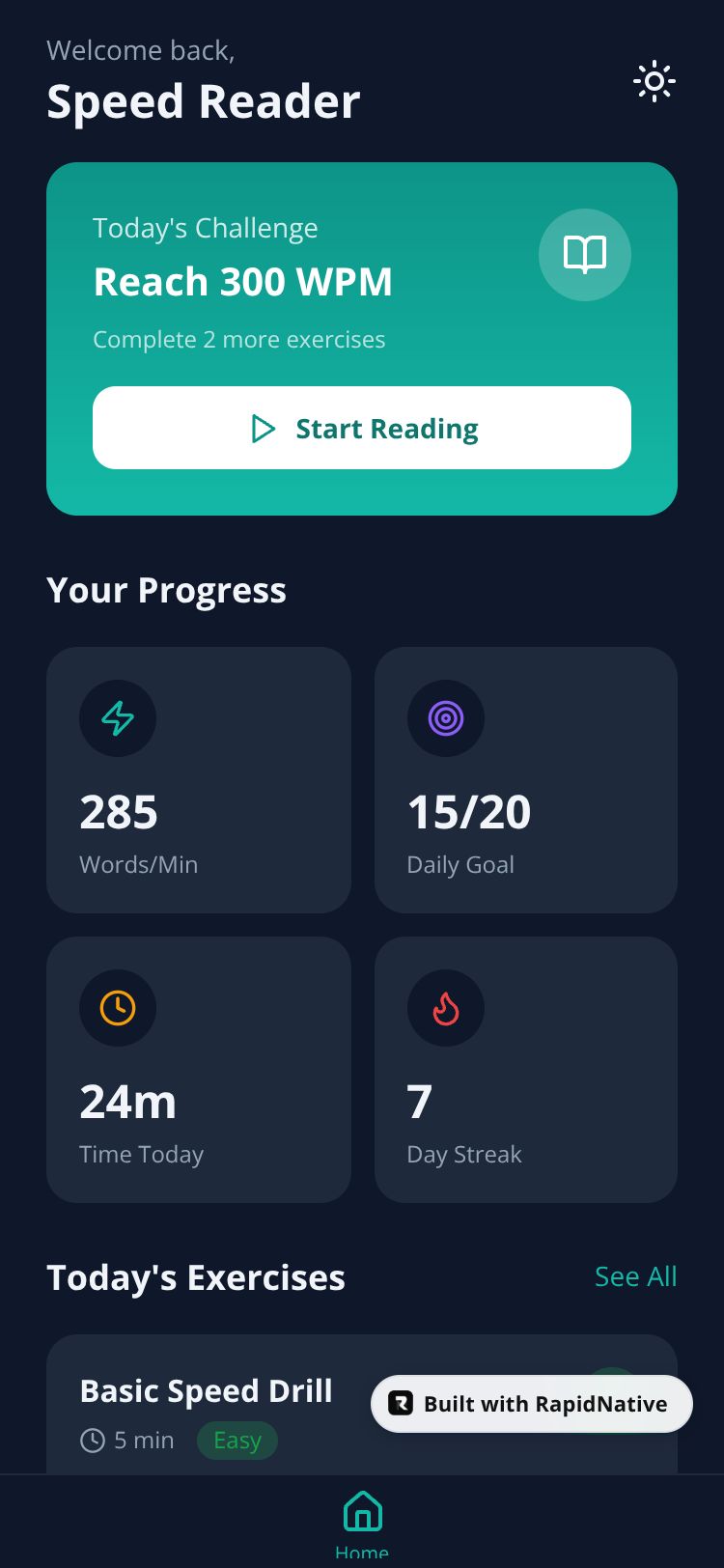Start Reading today's challenge
The height and width of the screenshot is (1568, 724).
pos(362,428)
